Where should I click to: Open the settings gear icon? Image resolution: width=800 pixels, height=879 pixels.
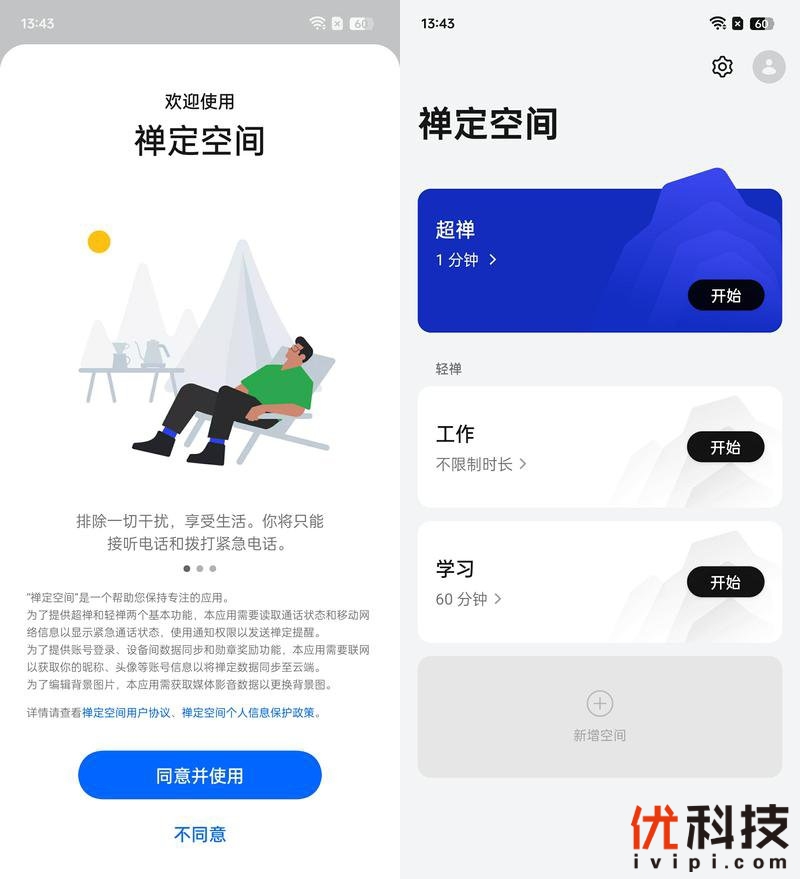coord(722,67)
